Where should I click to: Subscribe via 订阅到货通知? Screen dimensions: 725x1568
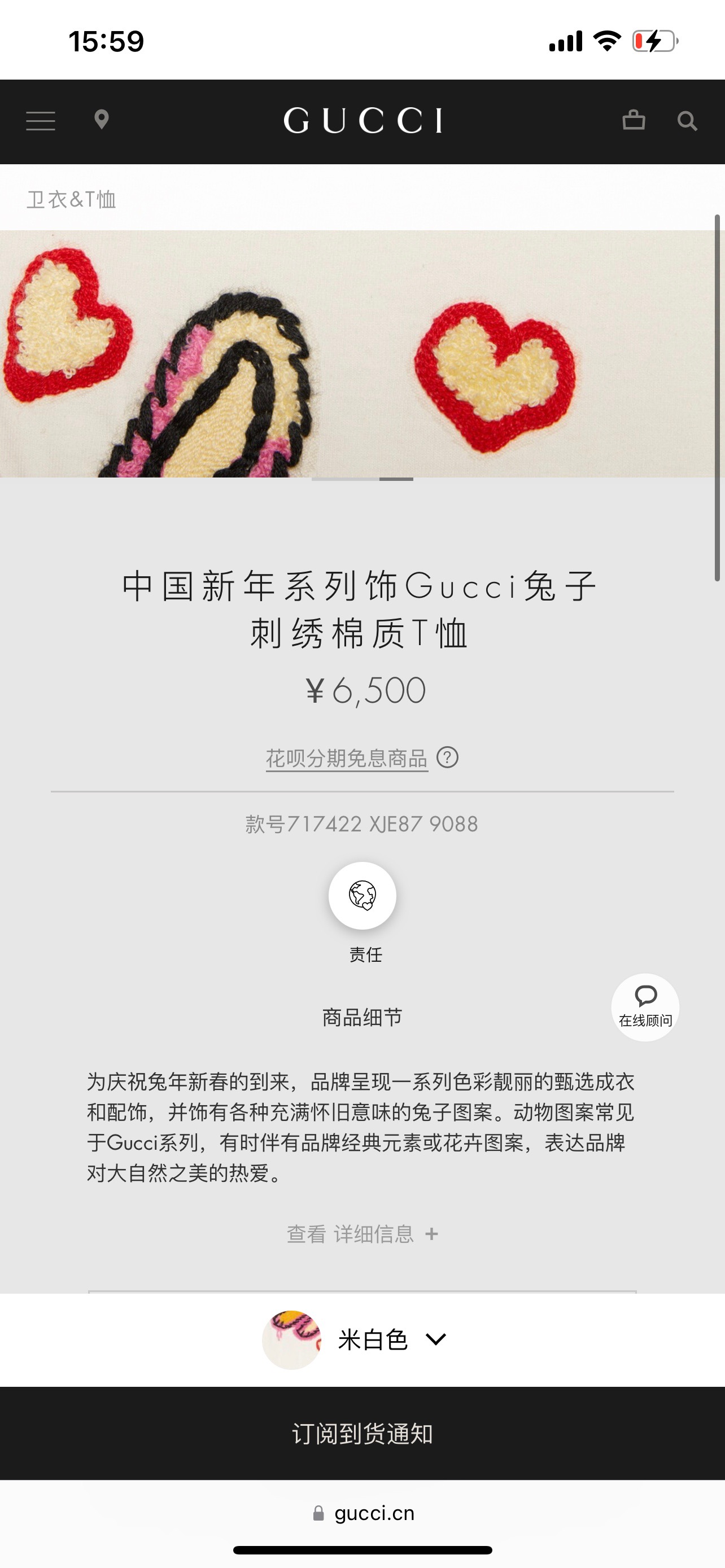click(362, 1434)
